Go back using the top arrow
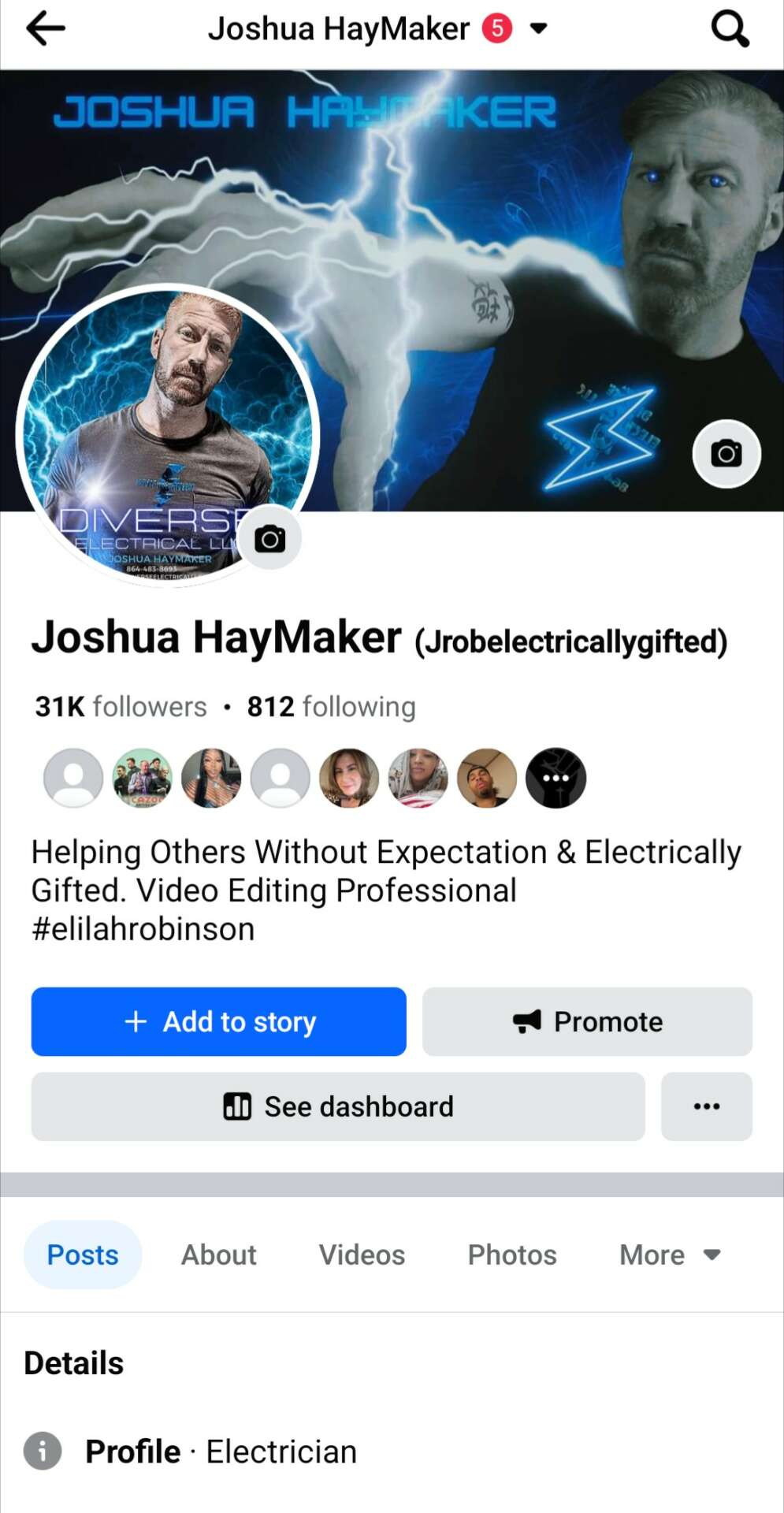The width and height of the screenshot is (784, 1513). click(46, 29)
